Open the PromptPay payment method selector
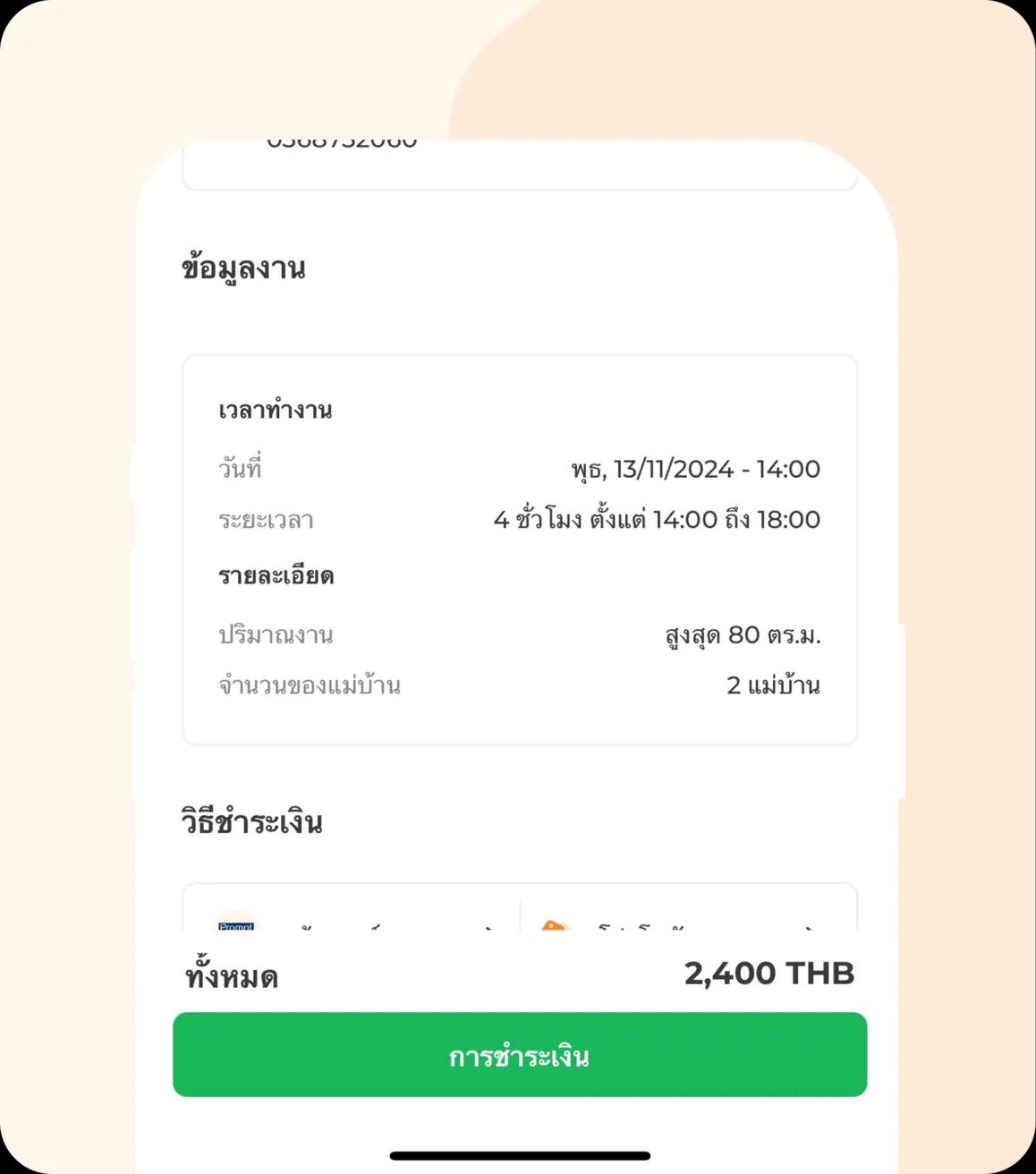Viewport: 1036px width, 1174px height. pyautogui.click(x=351, y=918)
